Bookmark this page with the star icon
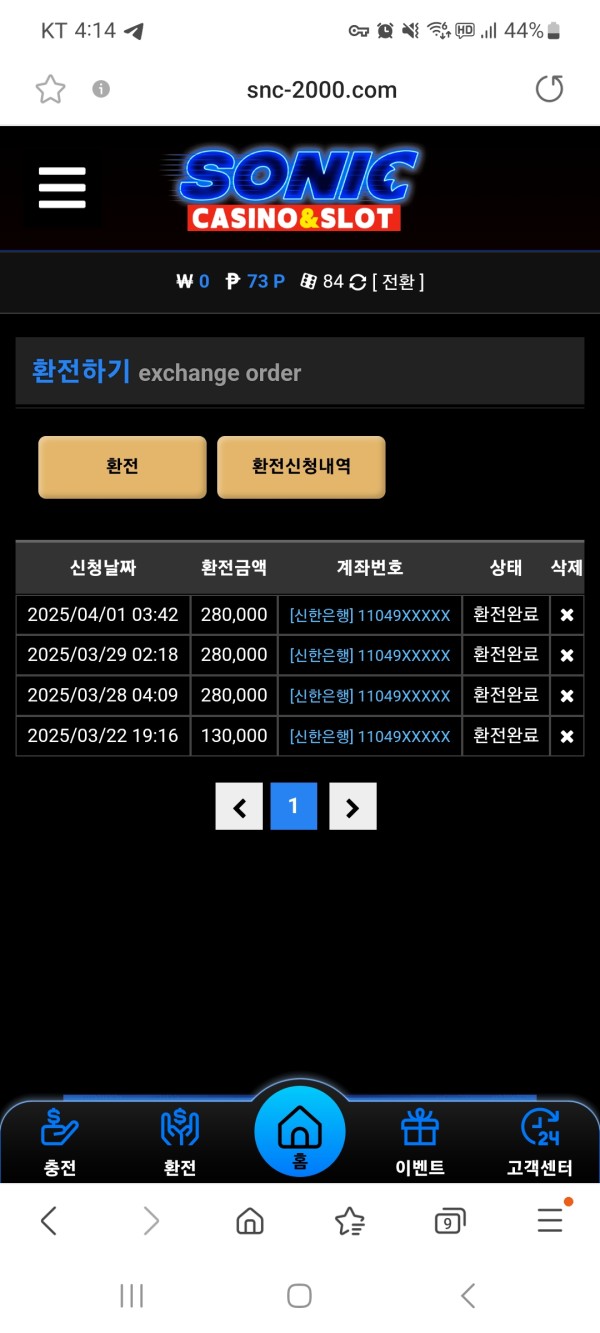This screenshot has width=600, height=1333. pyautogui.click(x=50, y=90)
